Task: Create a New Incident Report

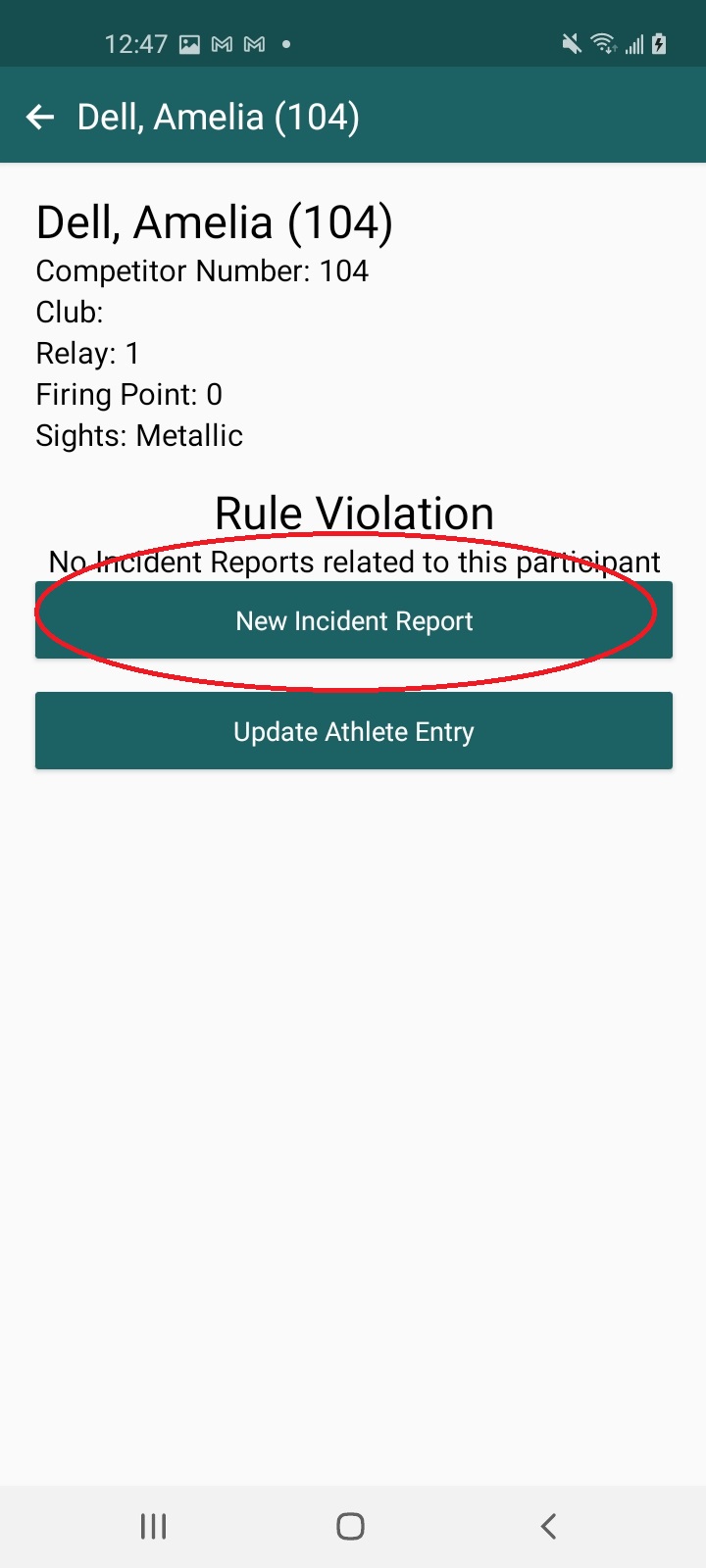Action: click(354, 620)
